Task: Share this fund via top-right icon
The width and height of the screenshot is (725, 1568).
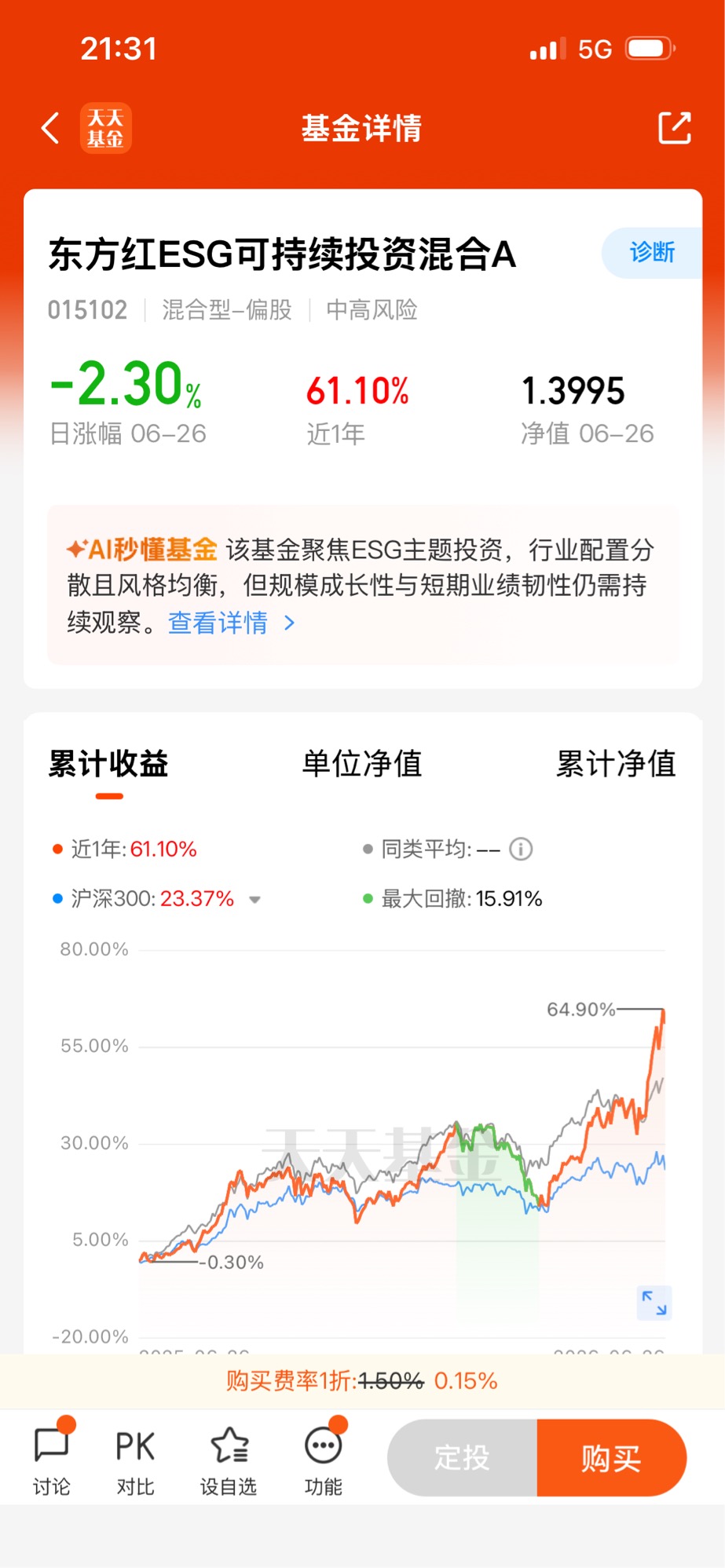Action: [x=674, y=128]
